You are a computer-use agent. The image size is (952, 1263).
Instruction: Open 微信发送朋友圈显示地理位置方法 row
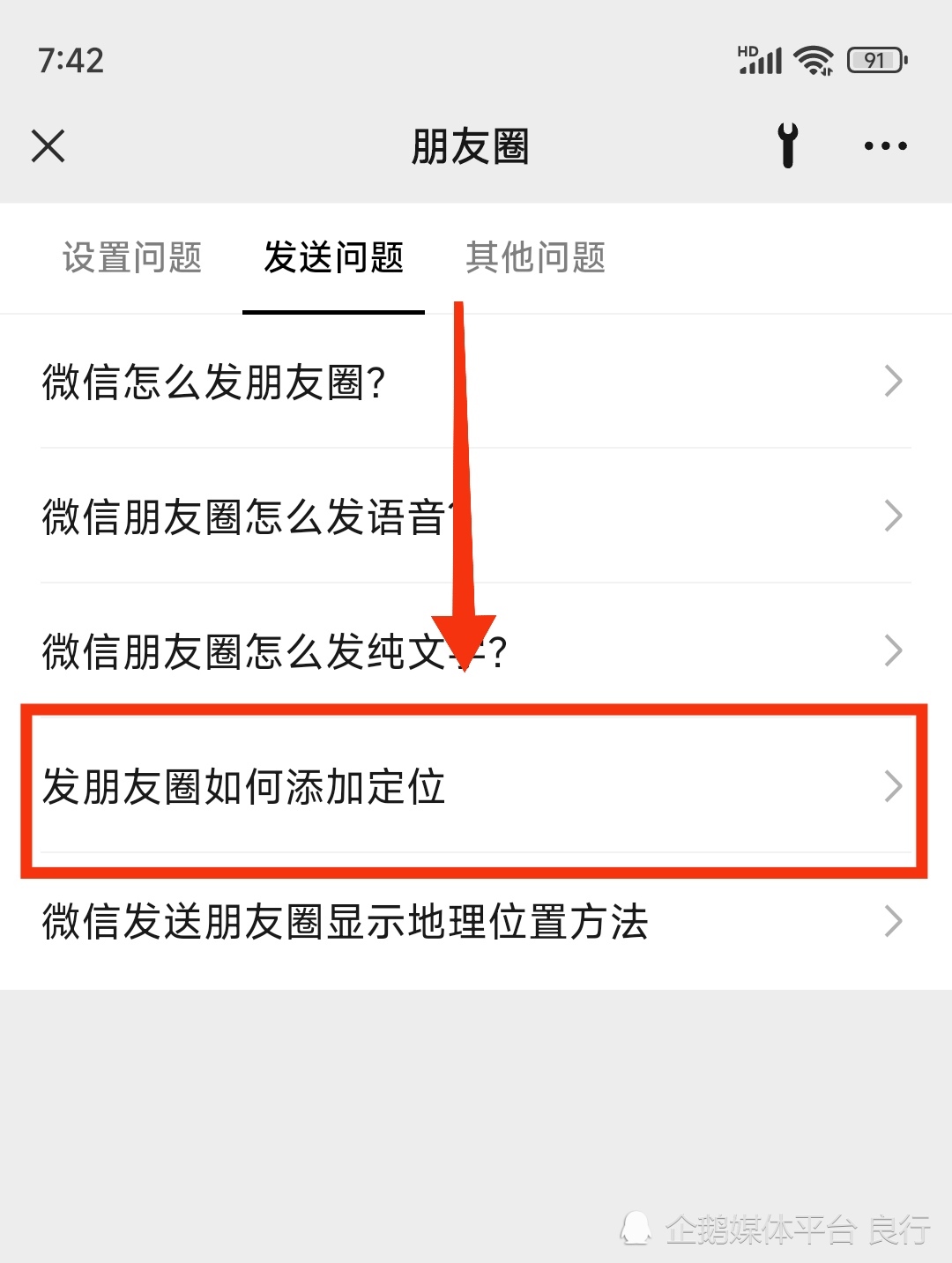pos(476,921)
